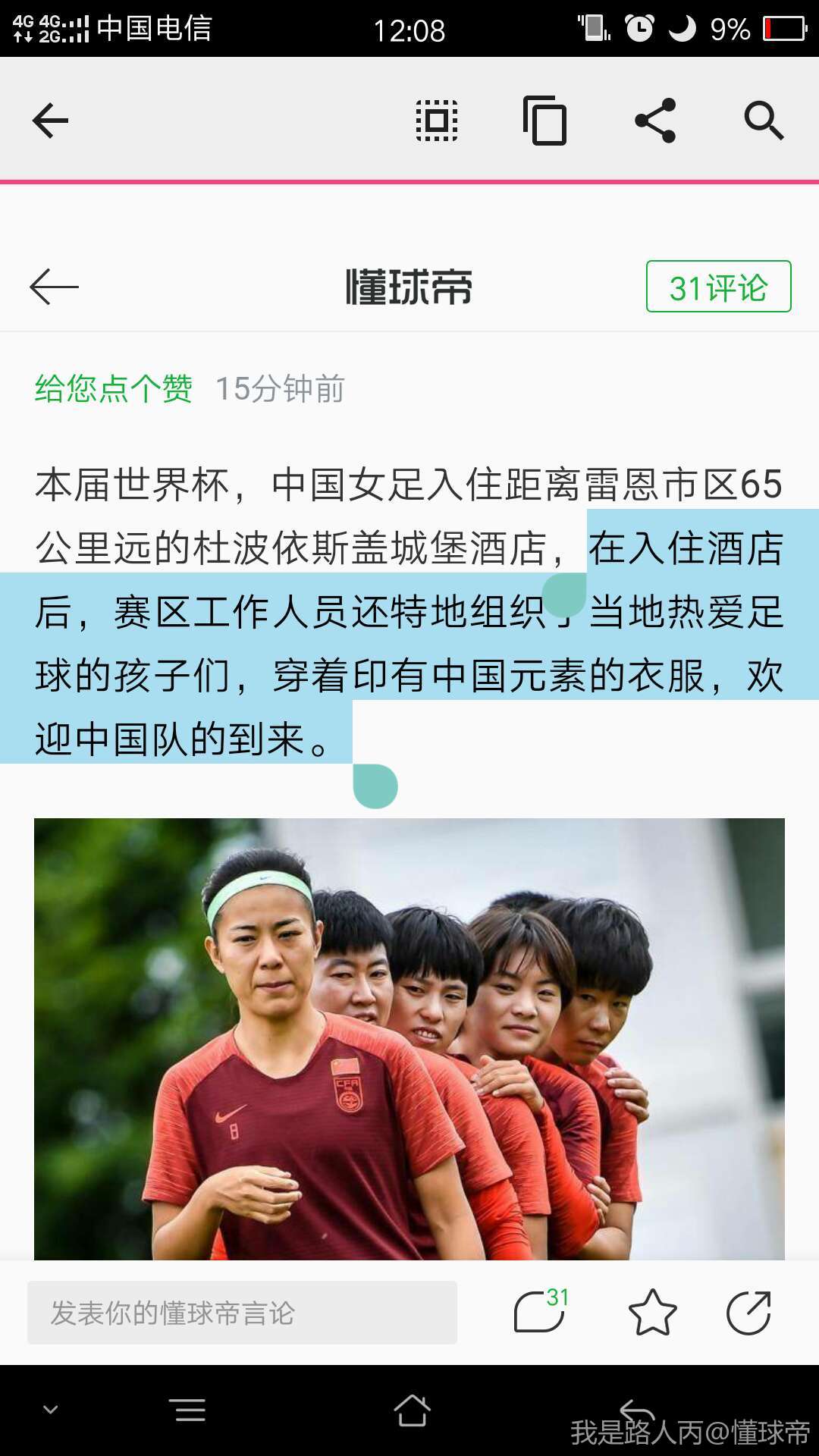819x1456 pixels.
Task: Share the selected text
Action: (655, 121)
